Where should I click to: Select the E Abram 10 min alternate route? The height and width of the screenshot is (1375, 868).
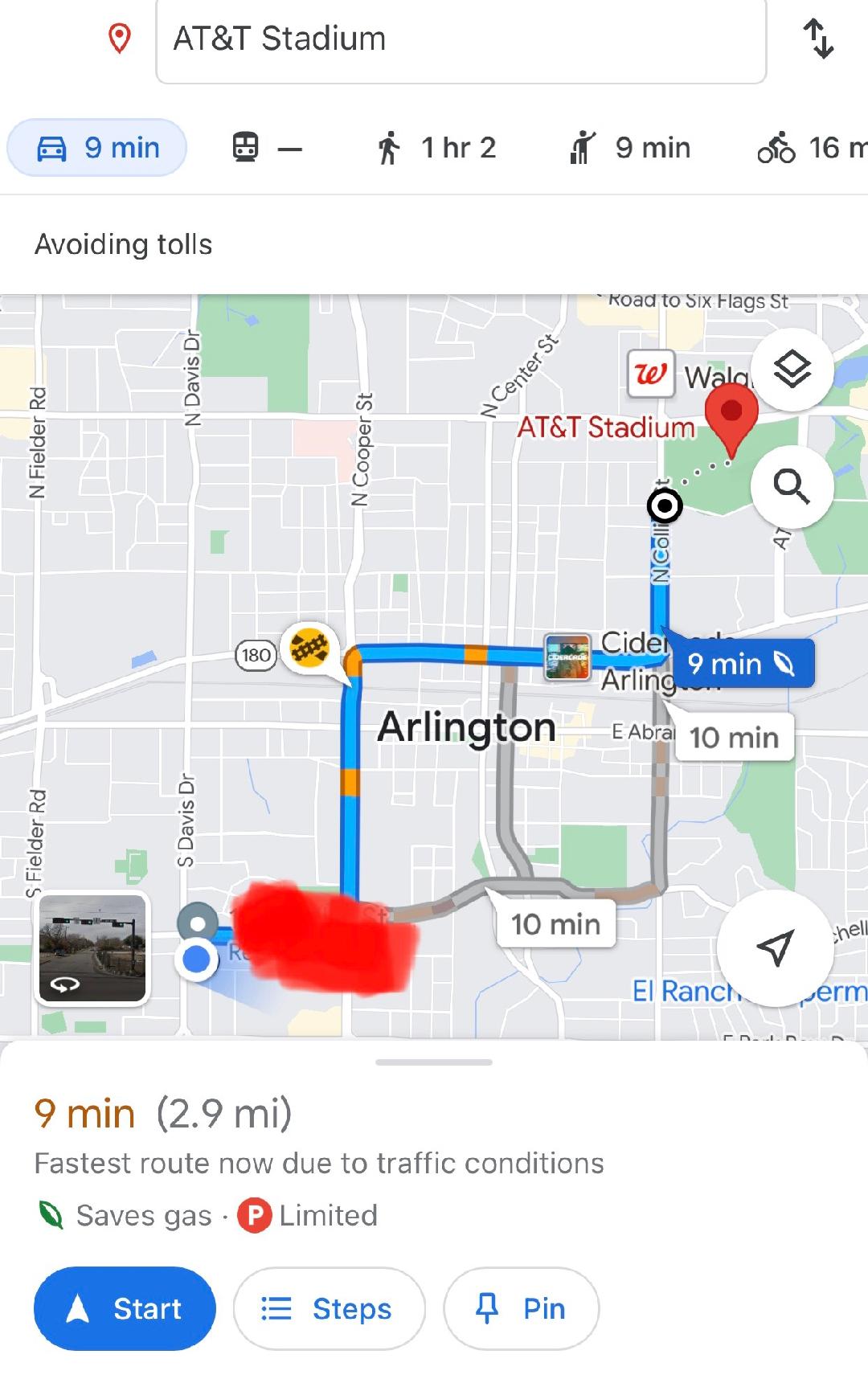[x=733, y=737]
